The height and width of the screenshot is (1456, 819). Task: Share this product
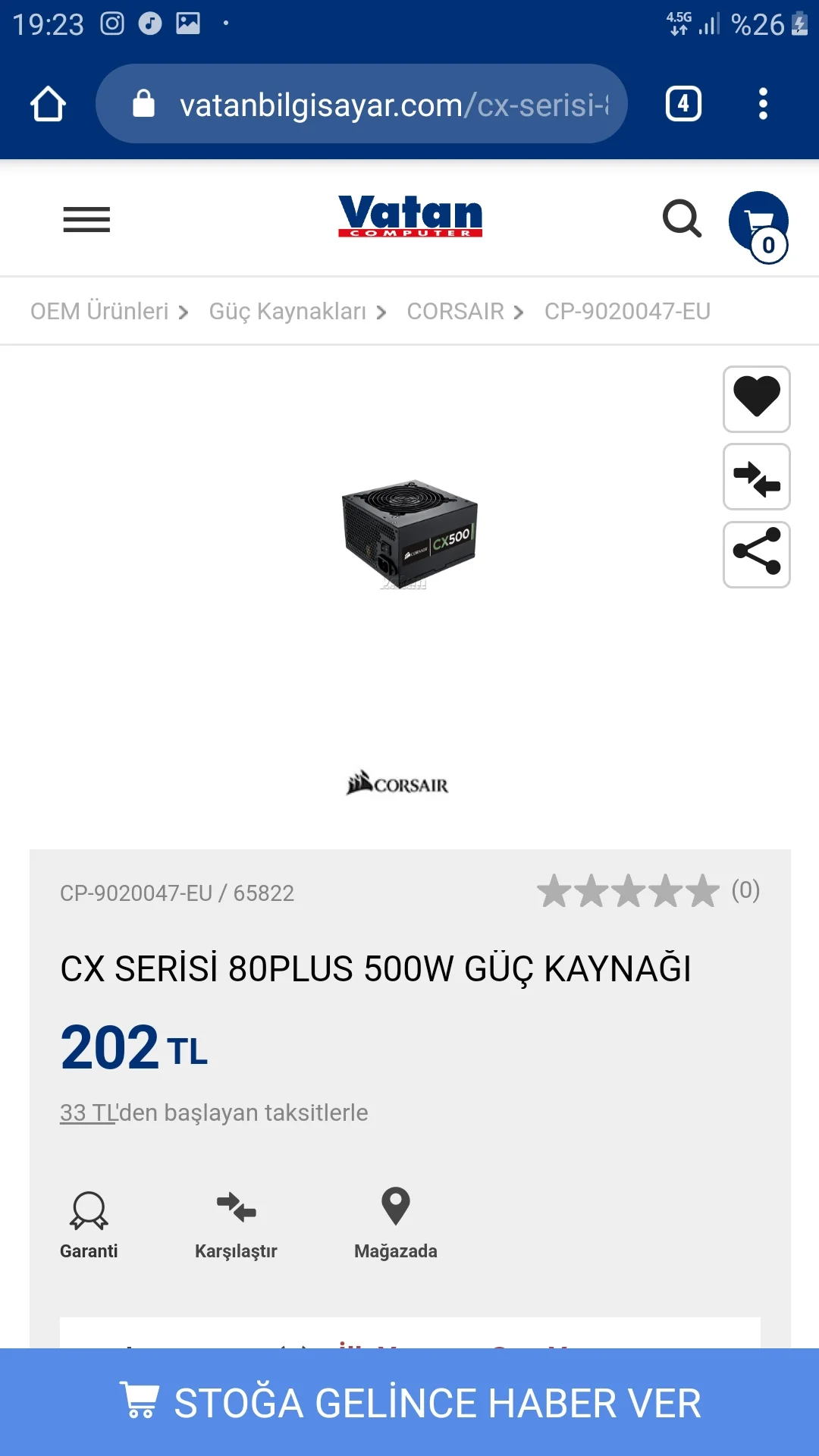756,554
